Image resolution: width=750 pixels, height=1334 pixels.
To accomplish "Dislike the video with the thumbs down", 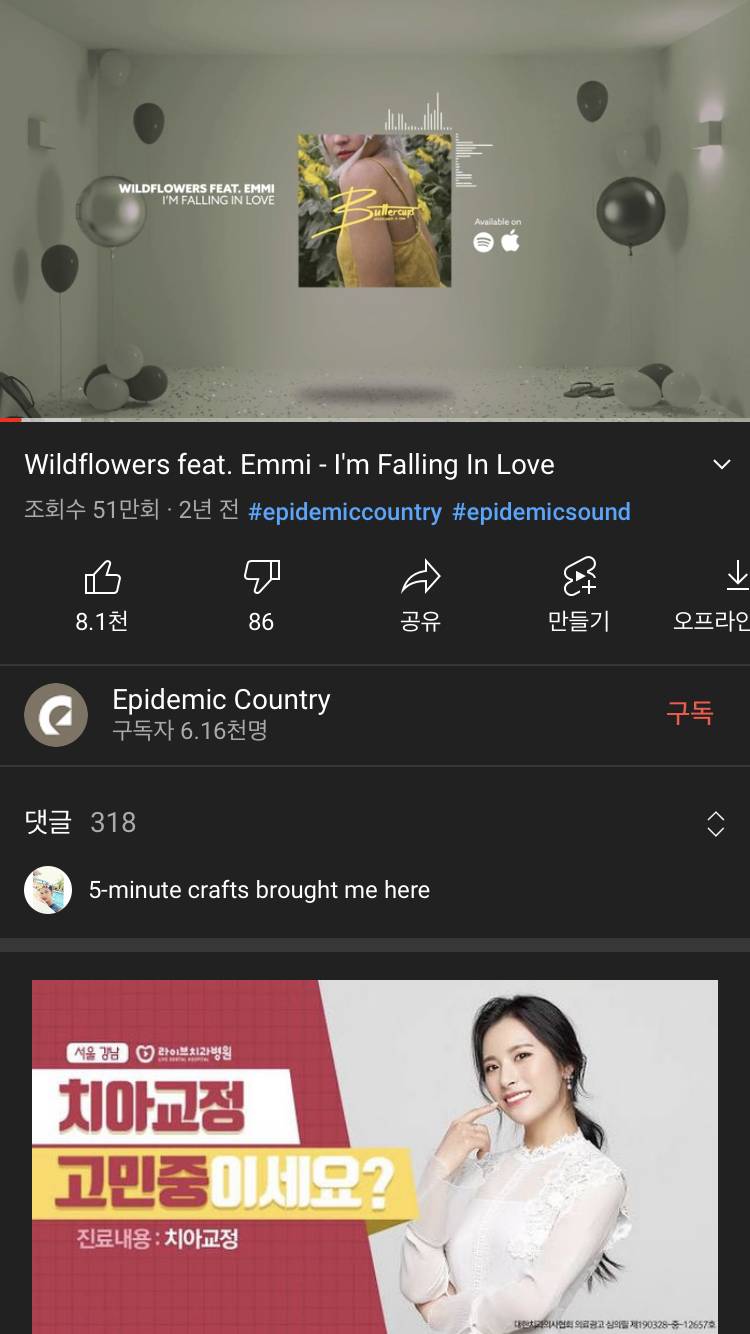I will tap(261, 578).
